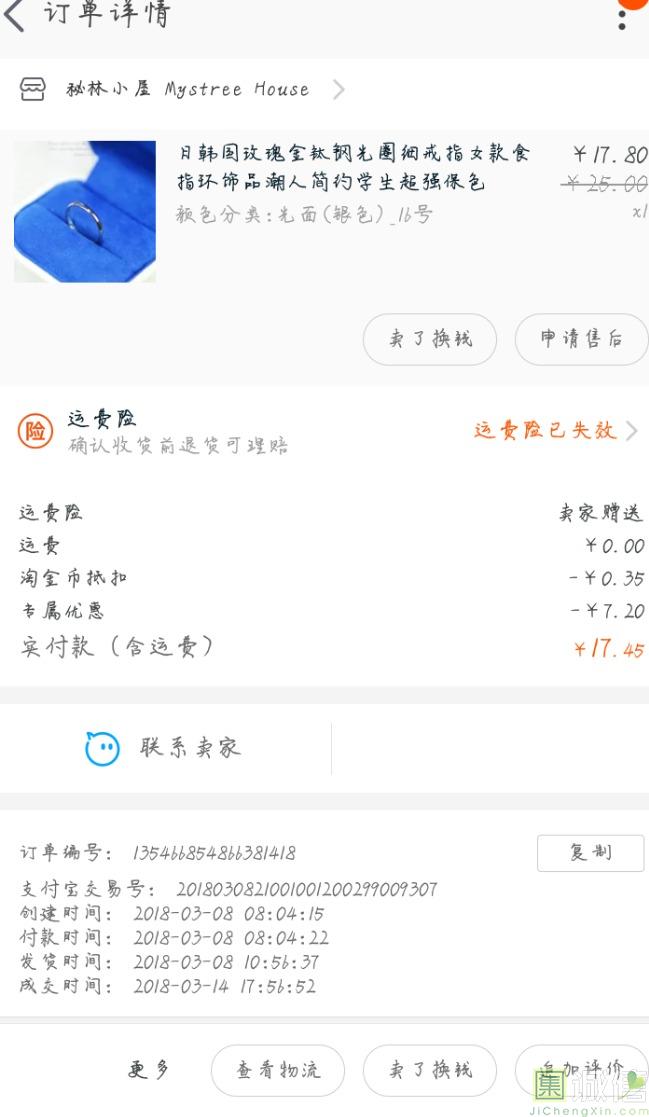Open the three-dot overflow menu
649x1117 pixels.
click(x=621, y=19)
